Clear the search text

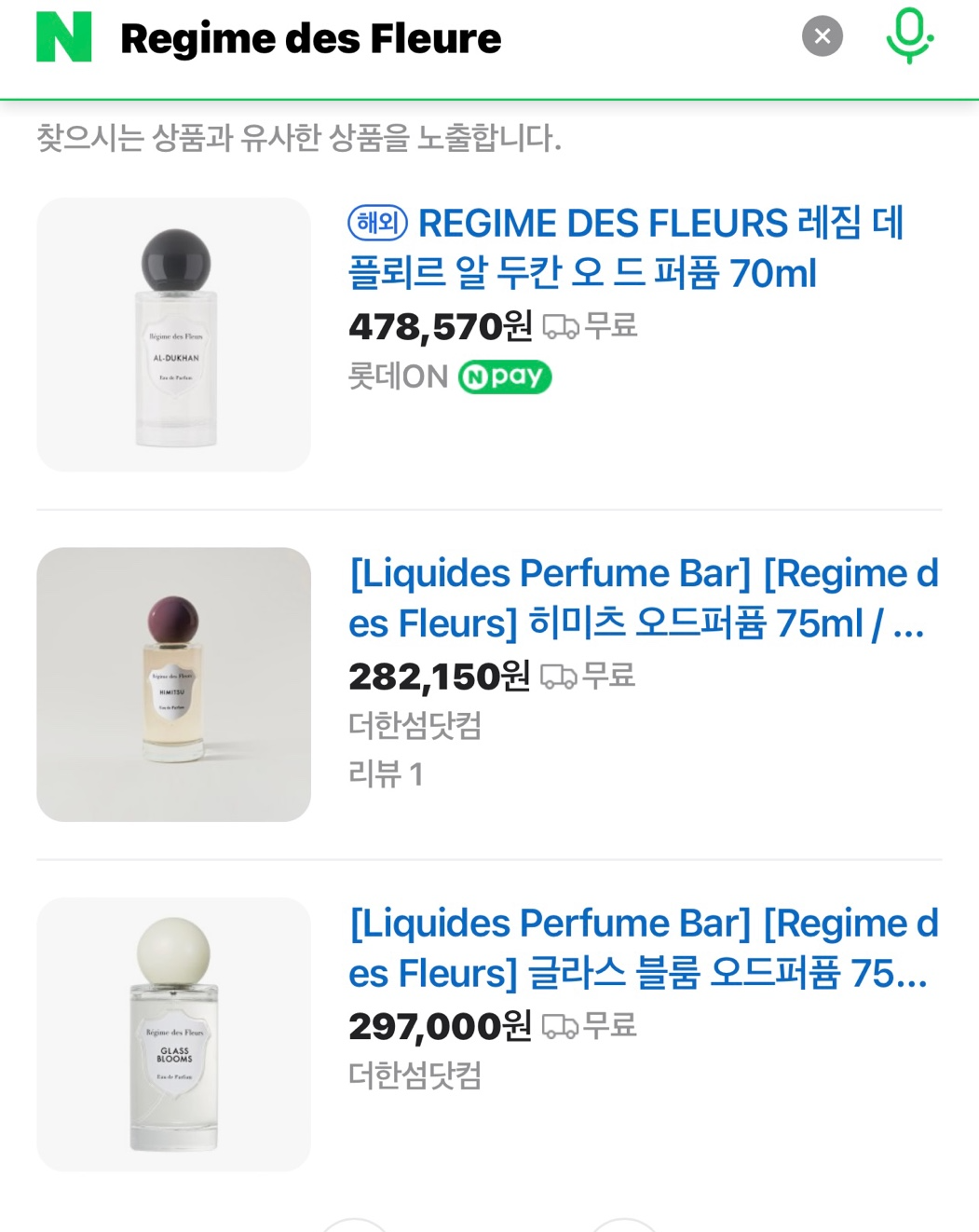[822, 36]
